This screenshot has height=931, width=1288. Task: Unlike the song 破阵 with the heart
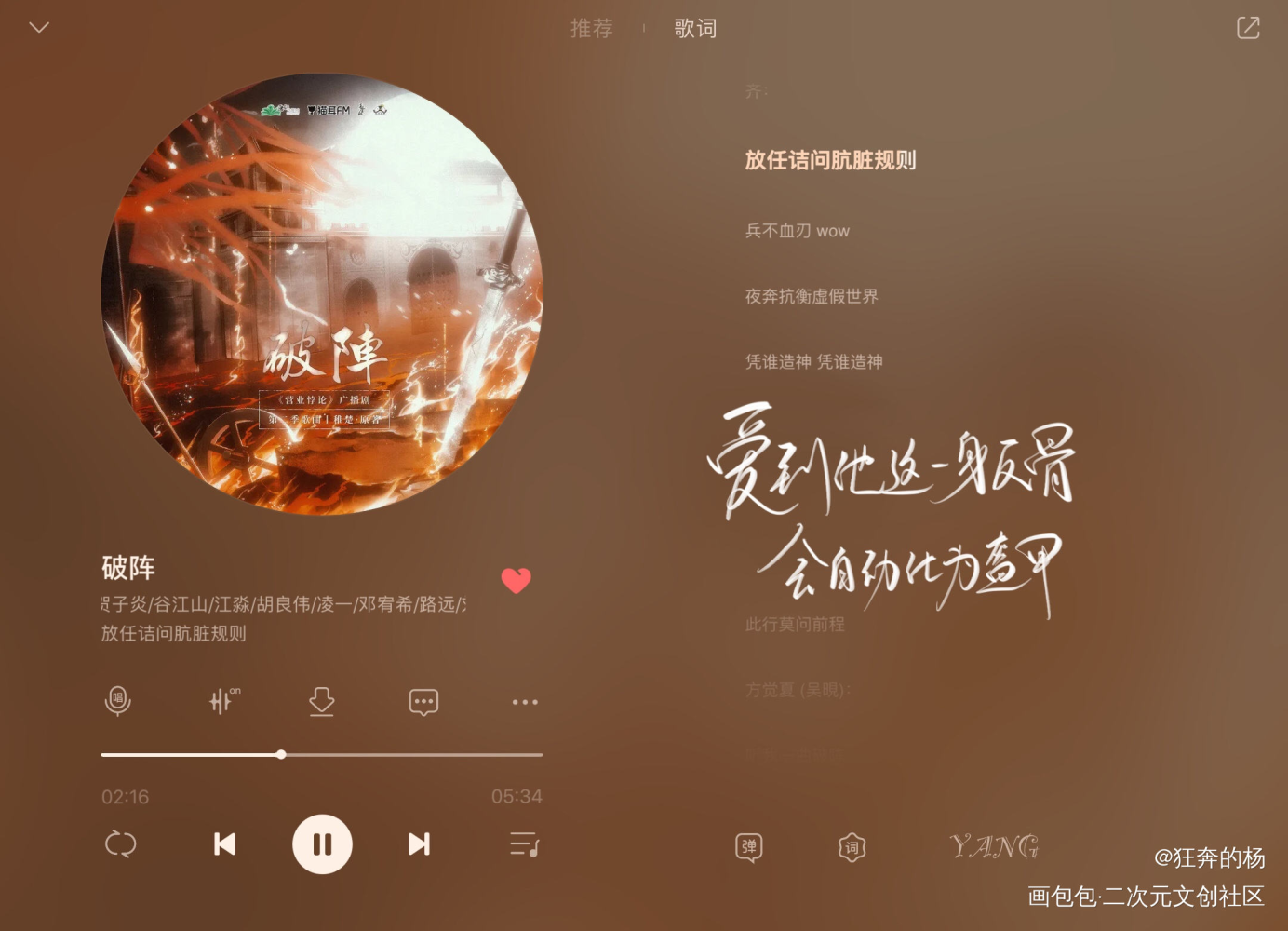pos(516,580)
